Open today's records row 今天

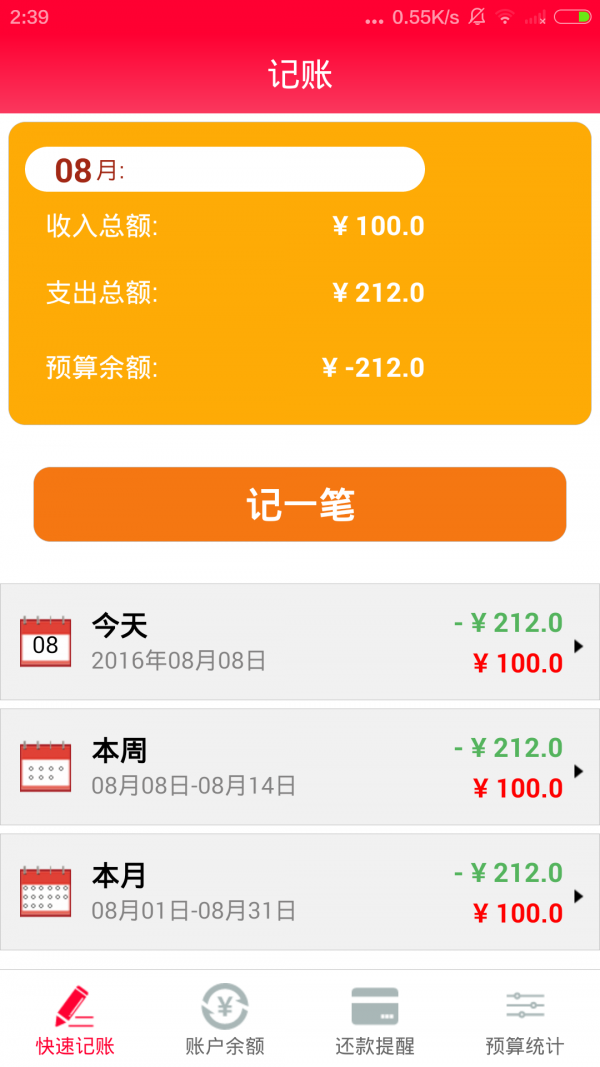[300, 642]
